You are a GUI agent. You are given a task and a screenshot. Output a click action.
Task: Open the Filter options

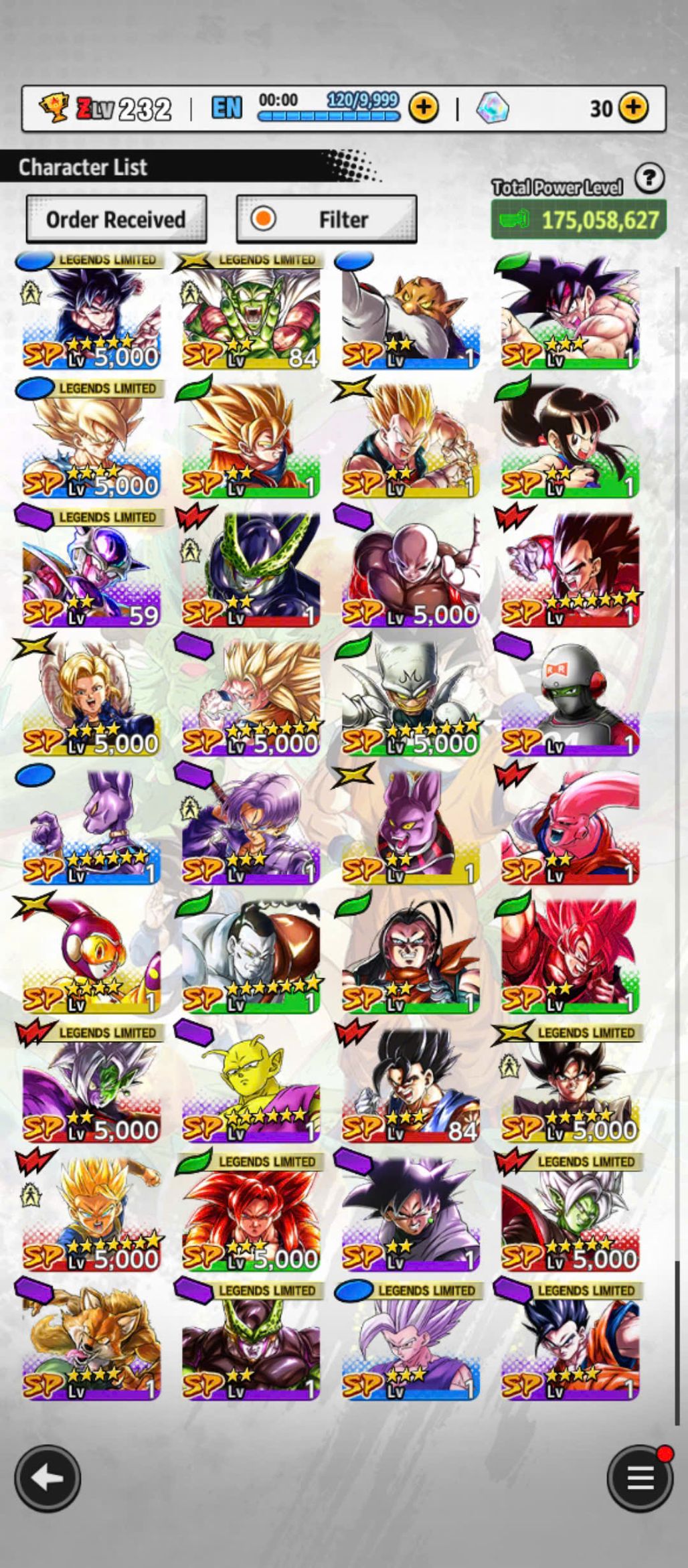tap(327, 219)
